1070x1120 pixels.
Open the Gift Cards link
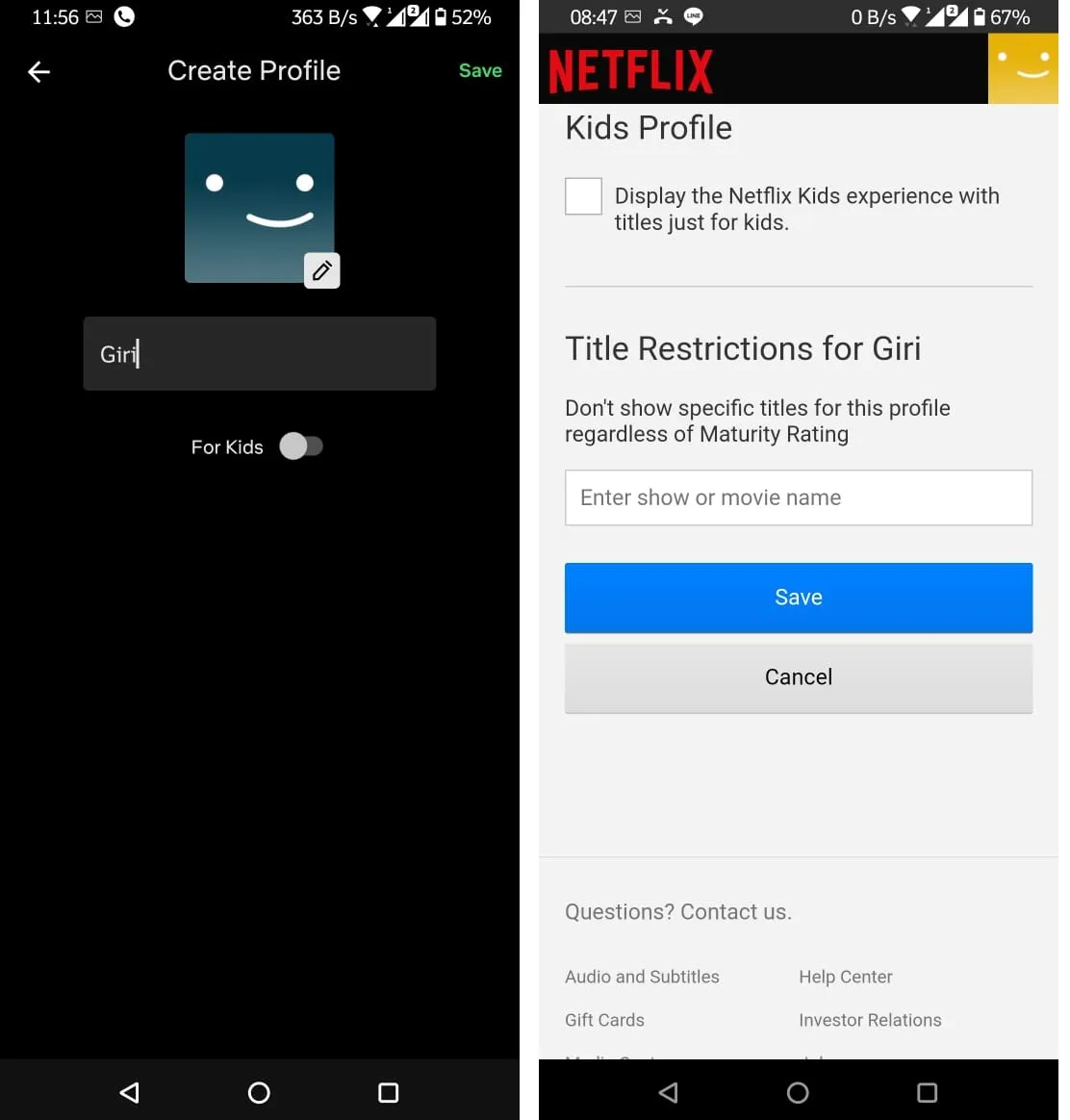tap(604, 1020)
